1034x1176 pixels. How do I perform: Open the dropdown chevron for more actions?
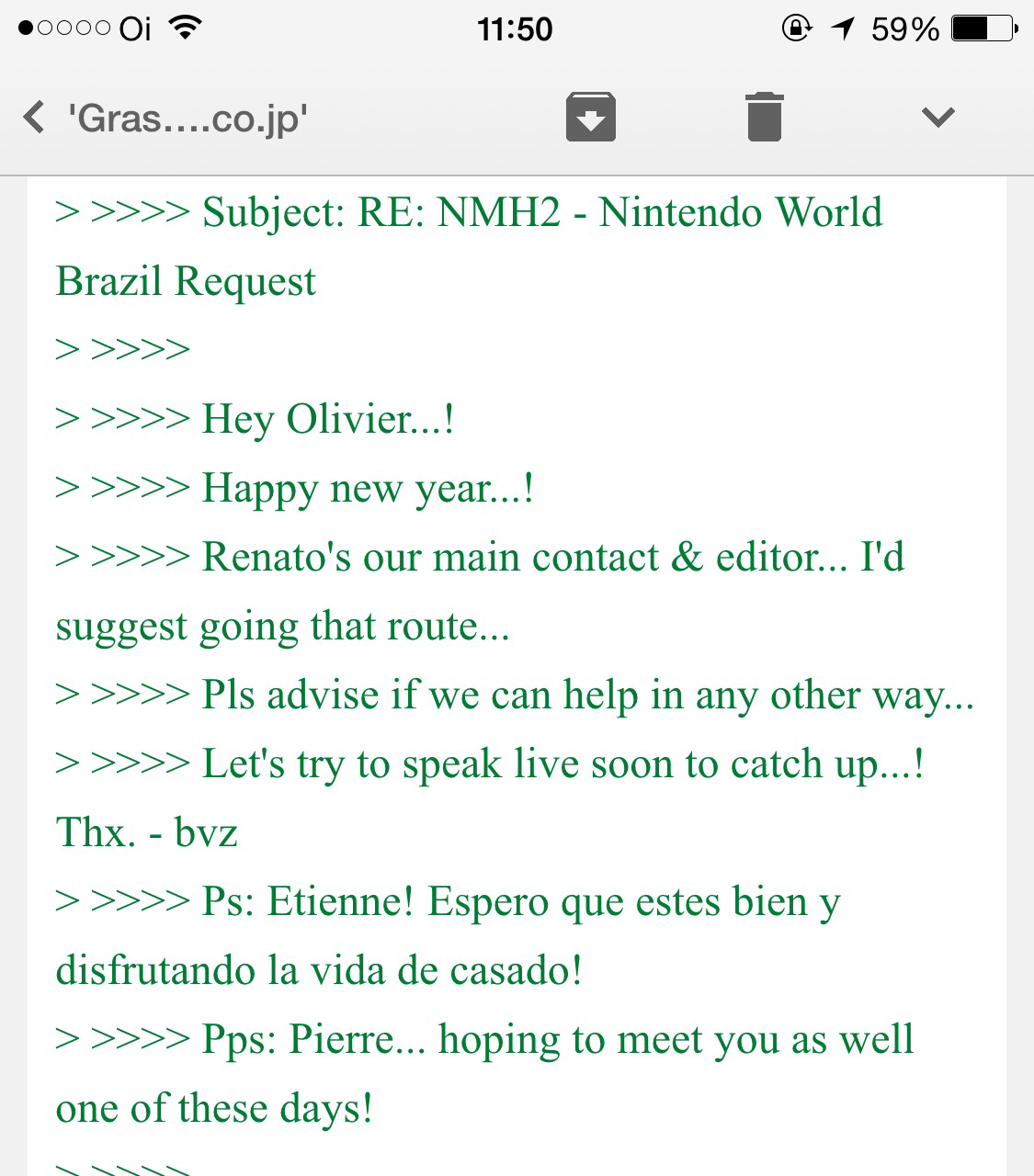pos(937,118)
